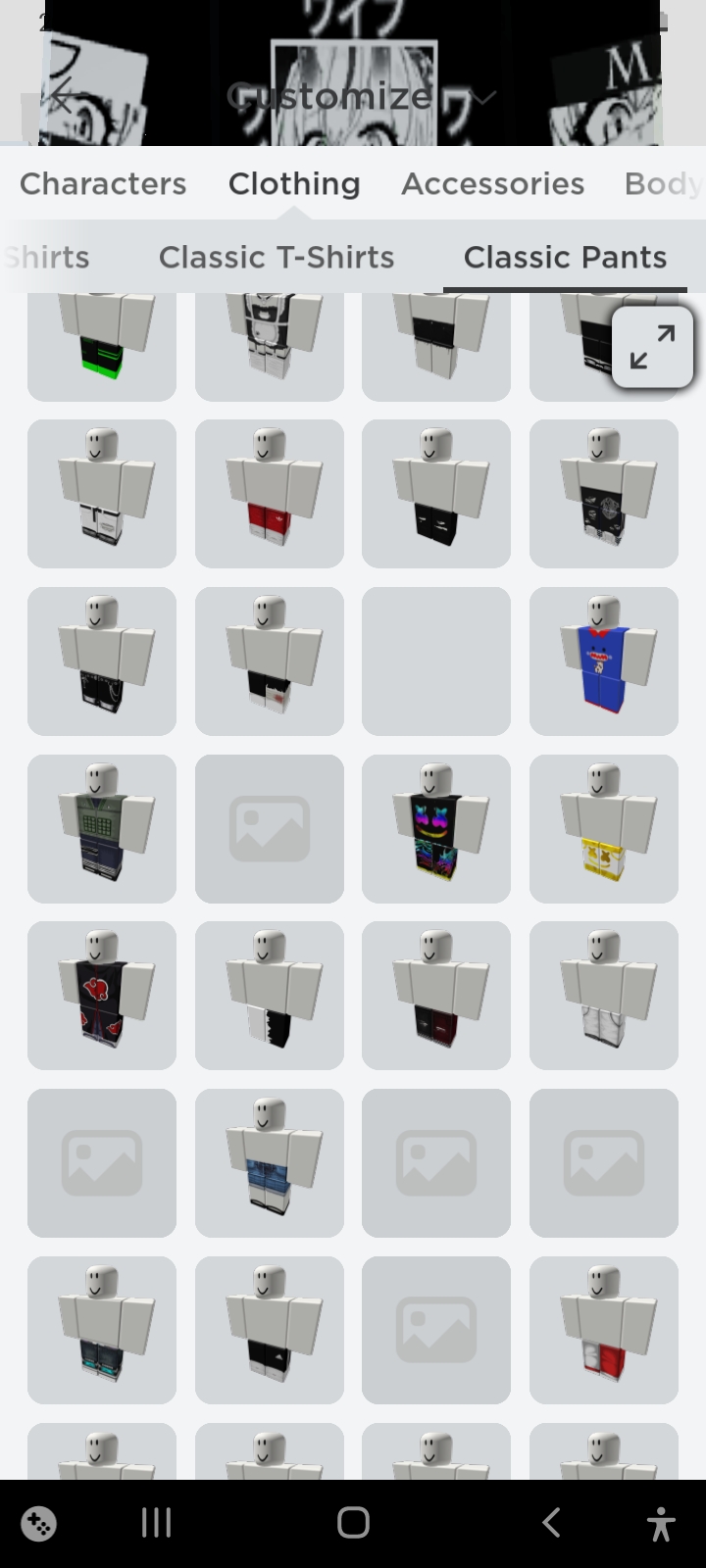706x1568 pixels.
Task: Expand the avatar preview with arrows icon
Action: pos(652,347)
